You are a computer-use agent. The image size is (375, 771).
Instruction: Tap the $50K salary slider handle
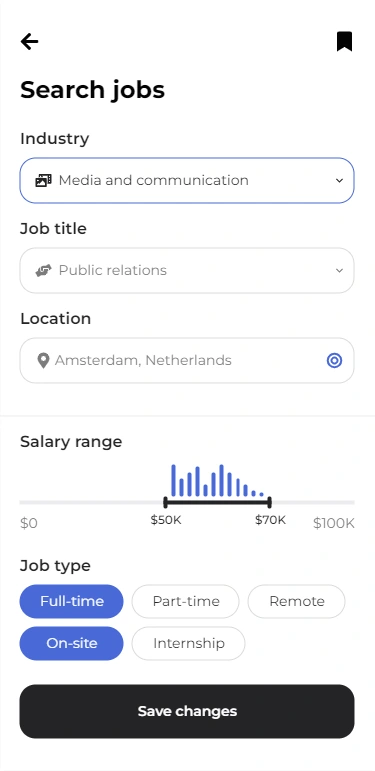[166, 502]
